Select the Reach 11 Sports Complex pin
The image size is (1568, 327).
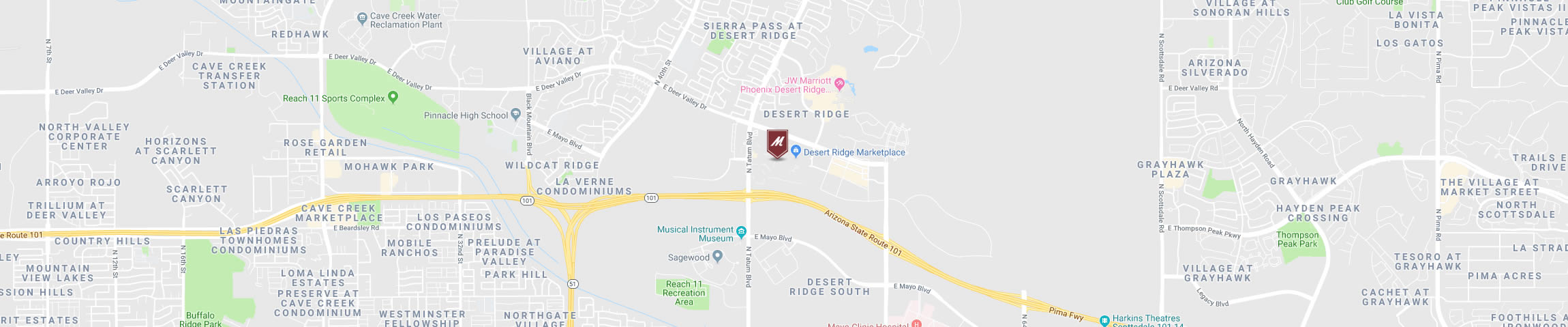click(x=393, y=98)
